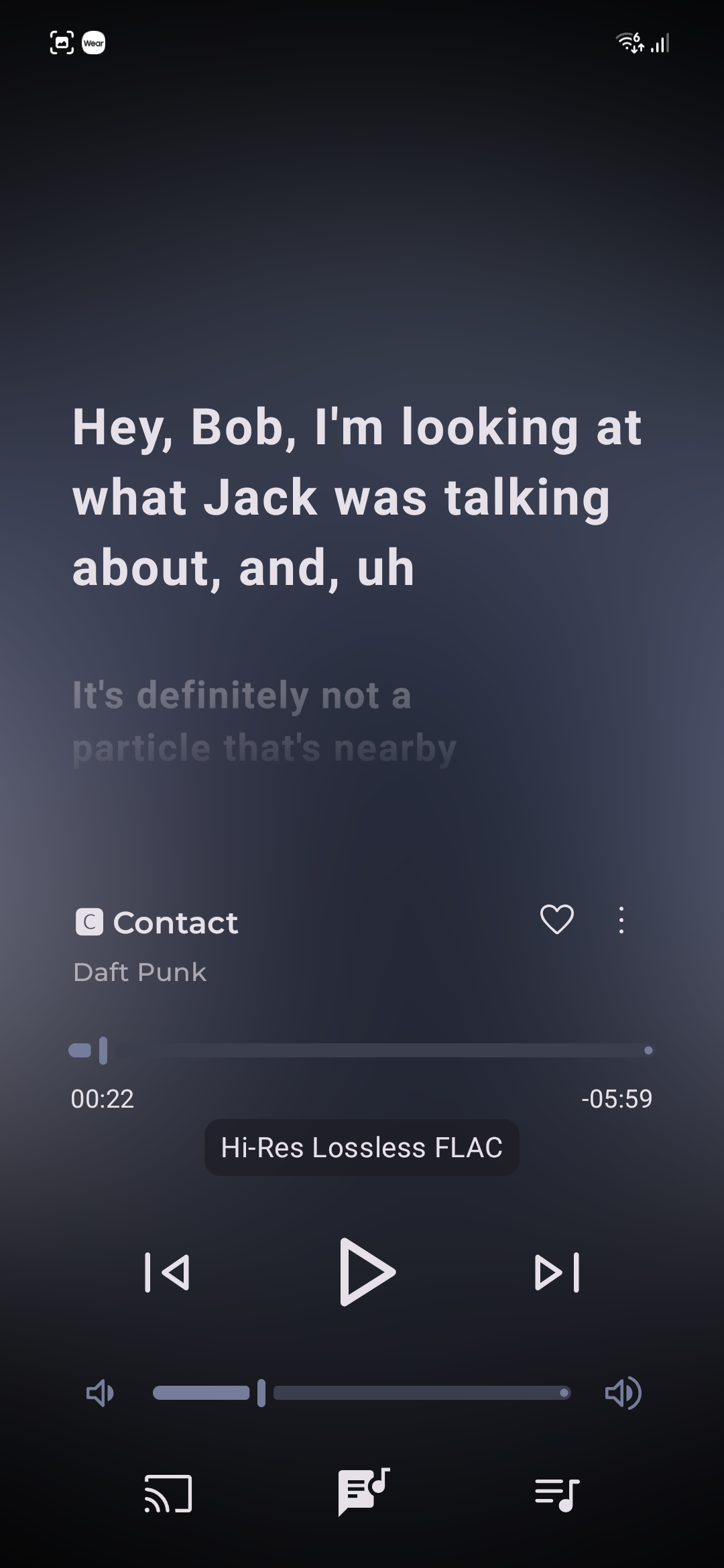Skip to the previous track
The image size is (724, 1568).
(x=167, y=1272)
